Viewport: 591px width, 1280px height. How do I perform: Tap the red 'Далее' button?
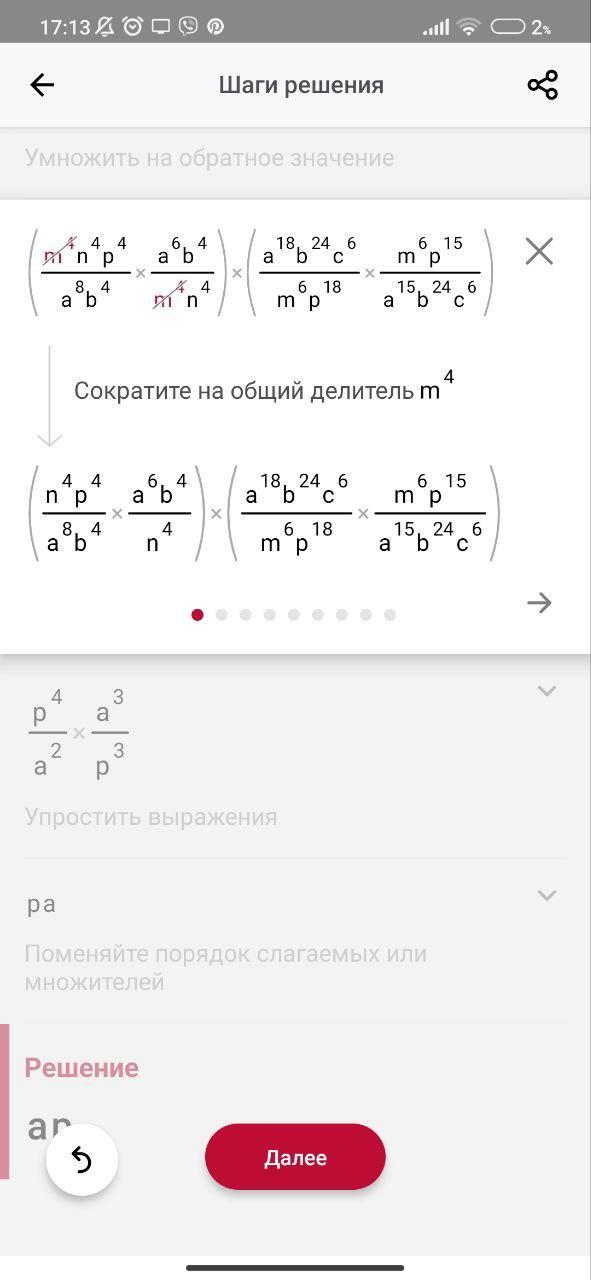(295, 1157)
